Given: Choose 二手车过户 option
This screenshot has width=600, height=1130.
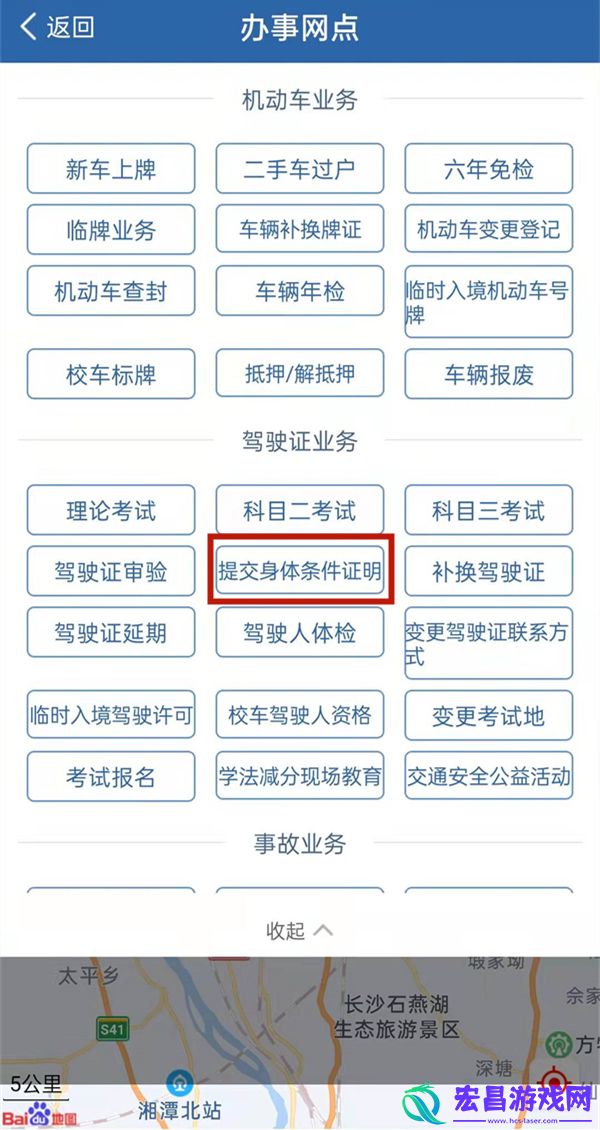Looking at the screenshot, I should pyautogui.click(x=300, y=169).
